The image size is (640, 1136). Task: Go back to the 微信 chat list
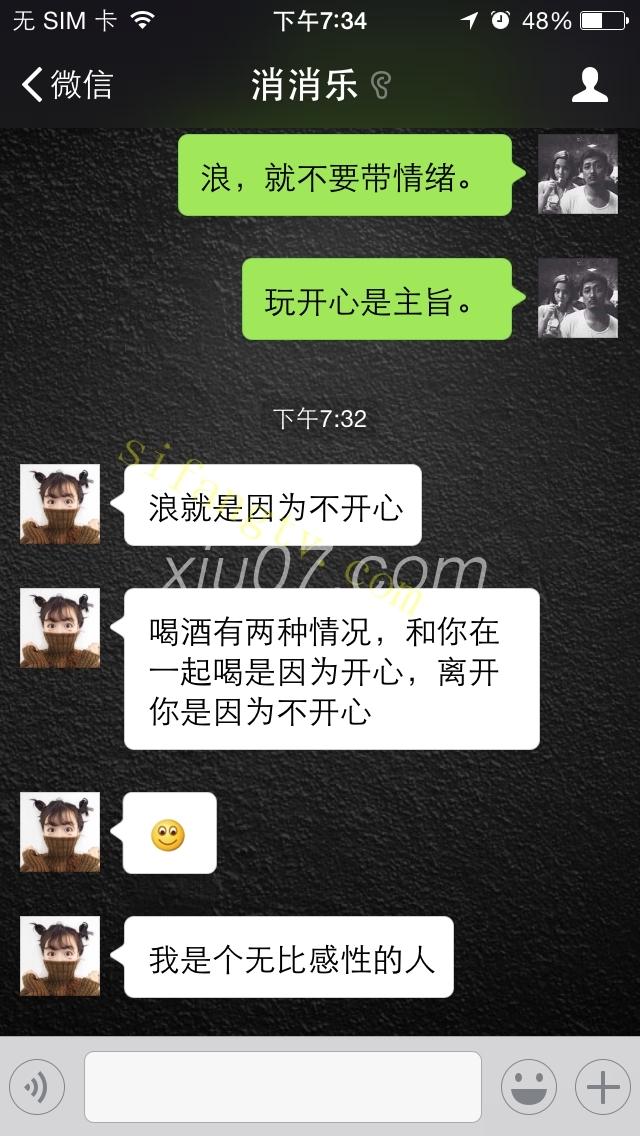(x=67, y=85)
